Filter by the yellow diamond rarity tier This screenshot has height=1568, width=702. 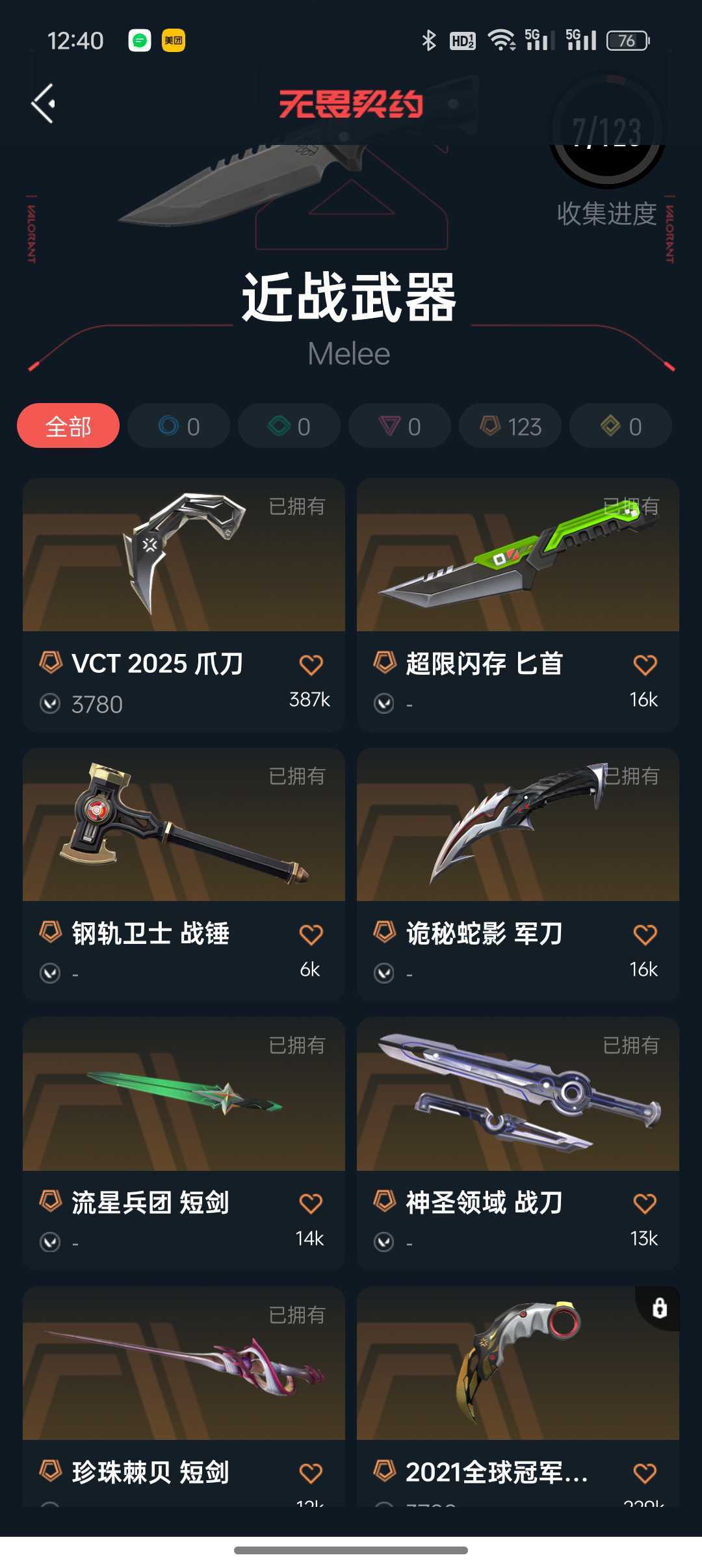(621, 426)
